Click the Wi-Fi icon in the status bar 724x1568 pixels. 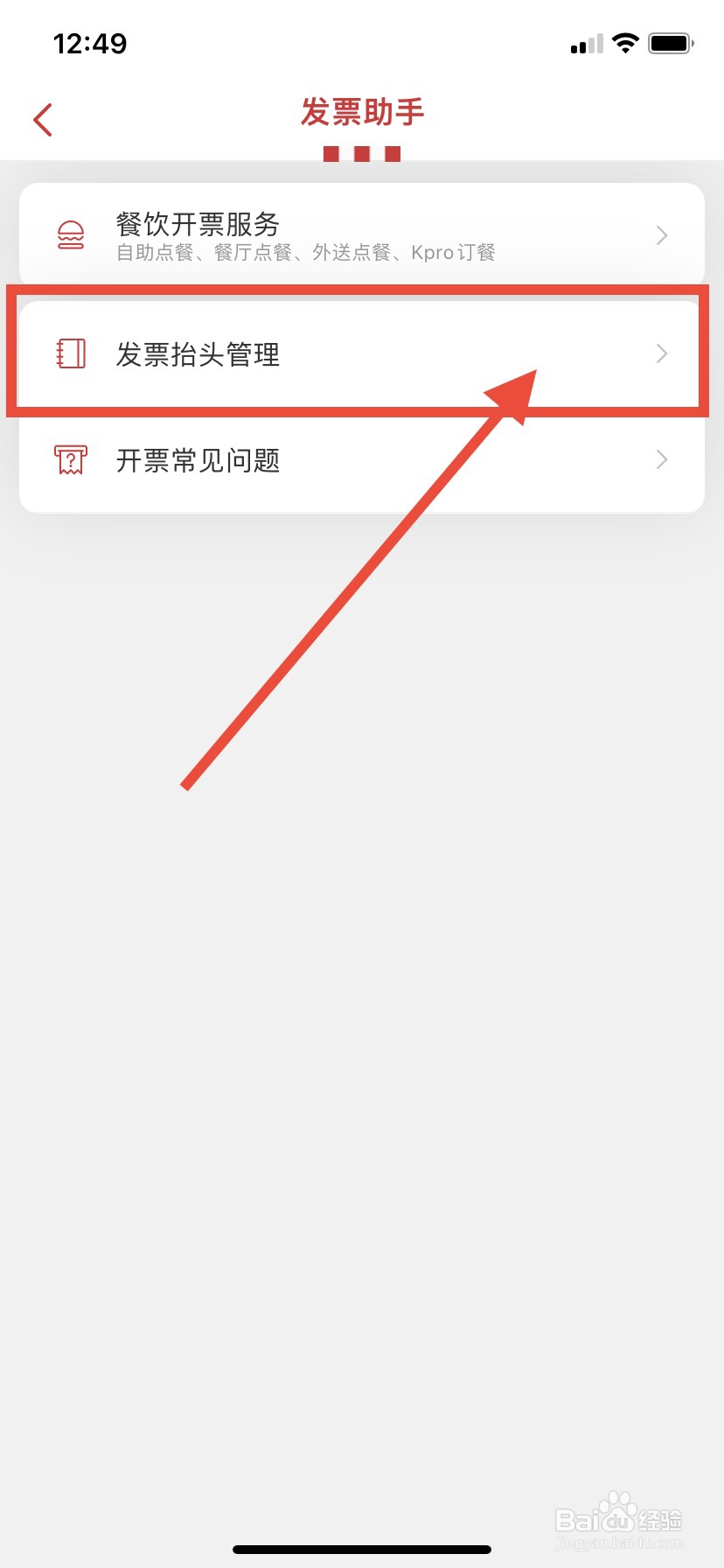coord(624,42)
